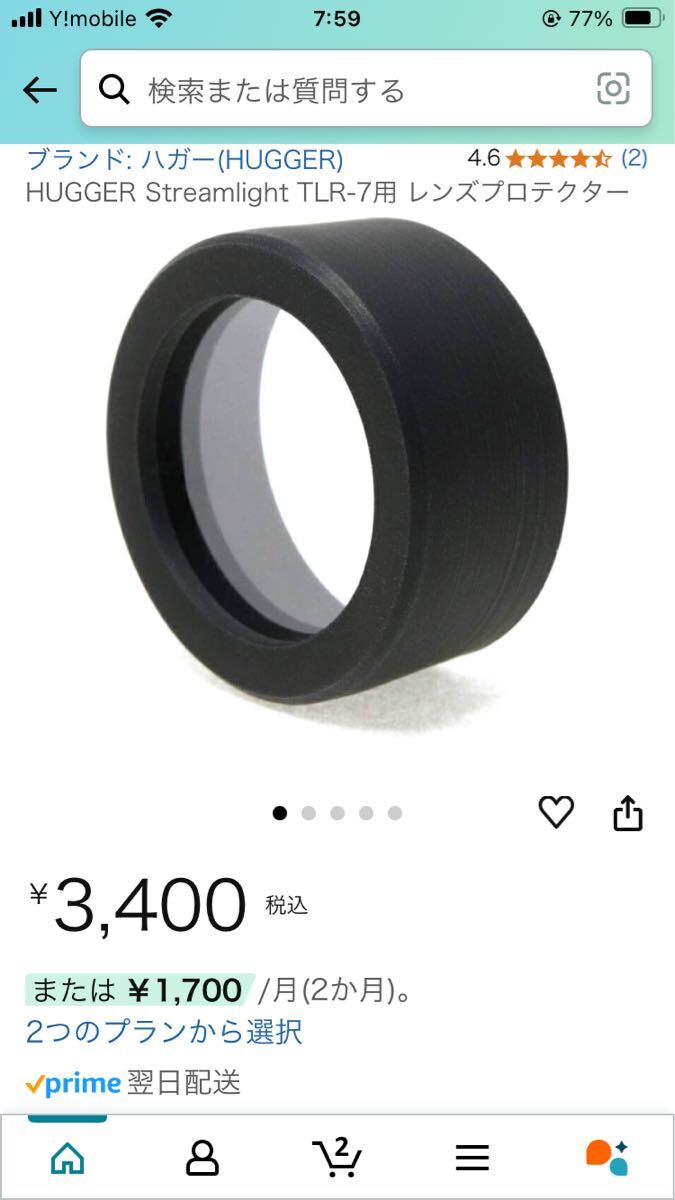Open the account profile tab
The height and width of the screenshot is (1200, 675).
coord(202,1158)
